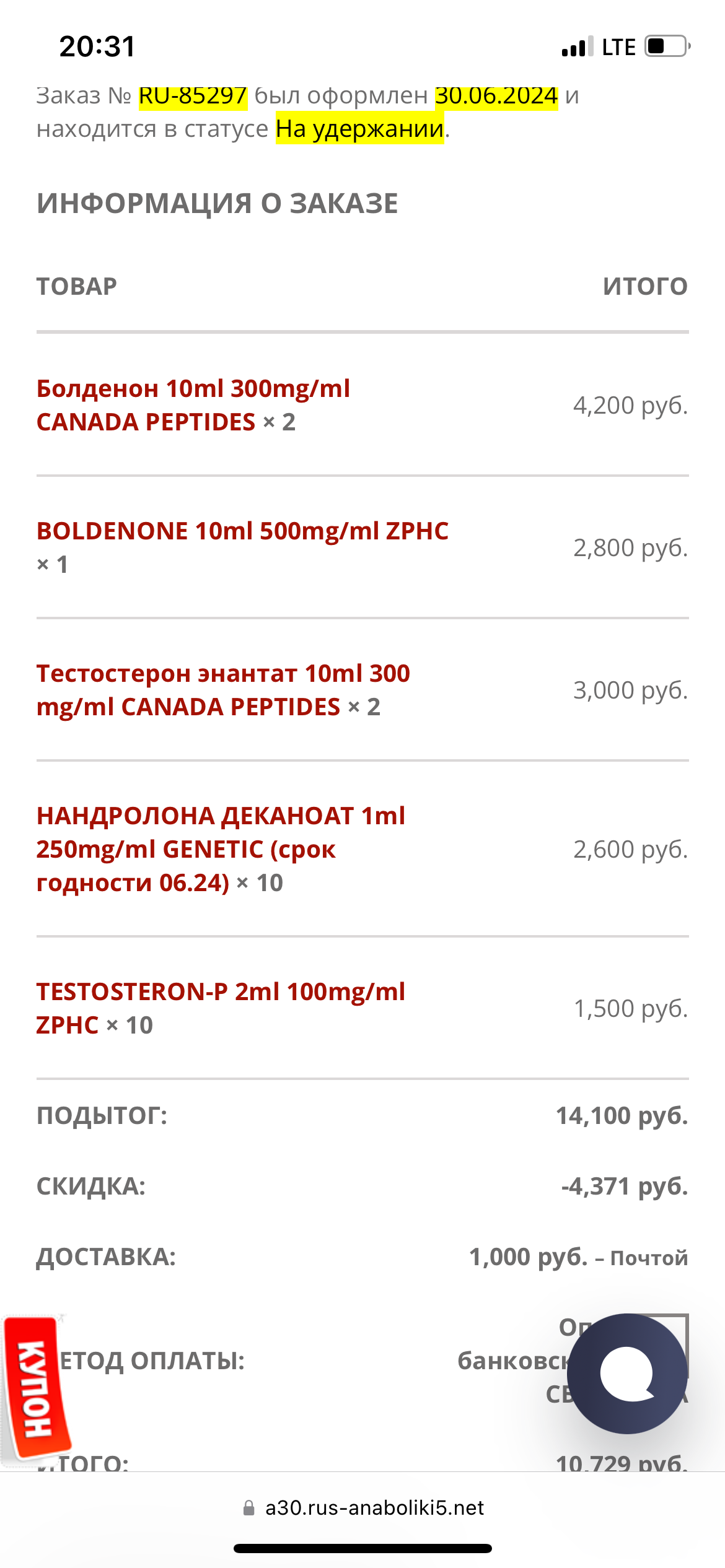Viewport: 725px width, 1568px height.
Task: Open the live chat bubble
Action: 626,1374
